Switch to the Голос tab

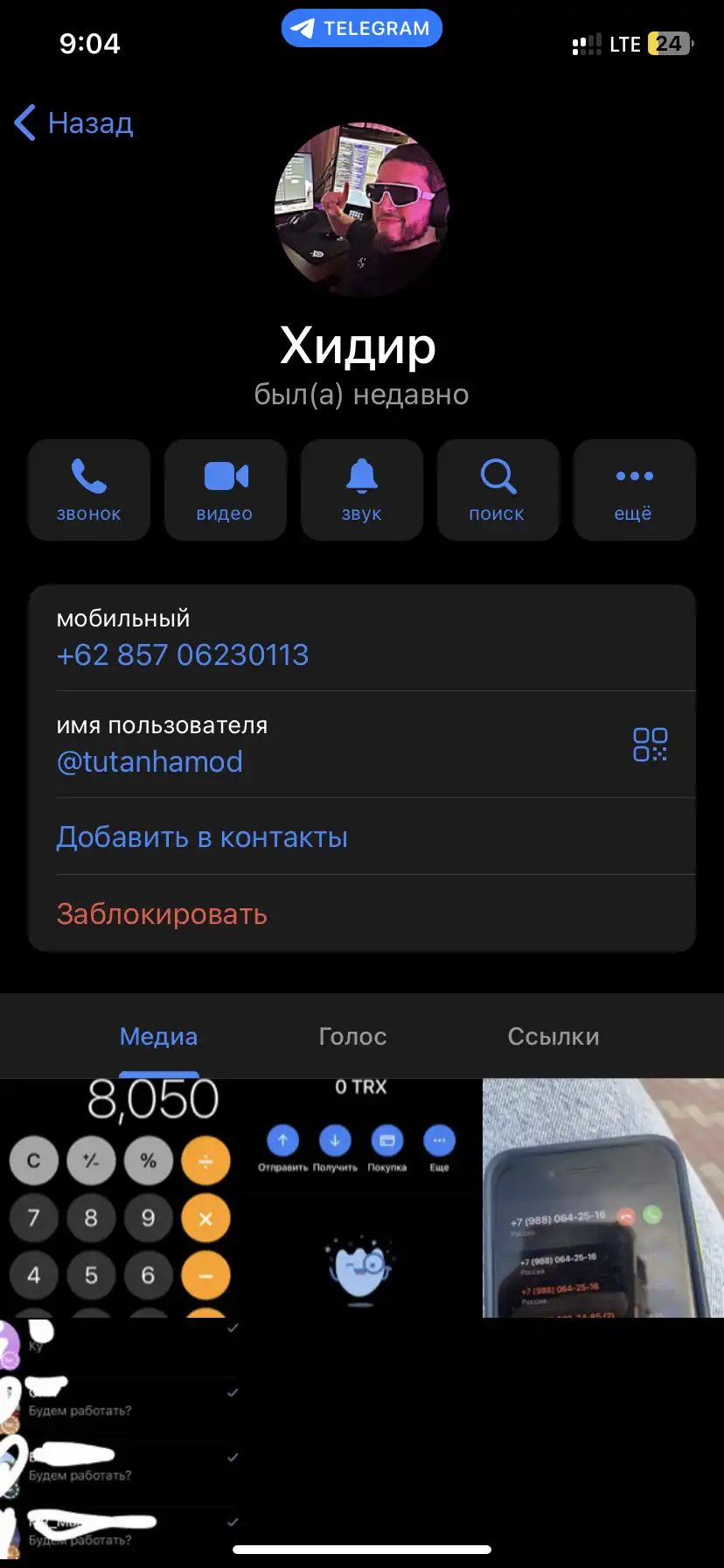[353, 1036]
